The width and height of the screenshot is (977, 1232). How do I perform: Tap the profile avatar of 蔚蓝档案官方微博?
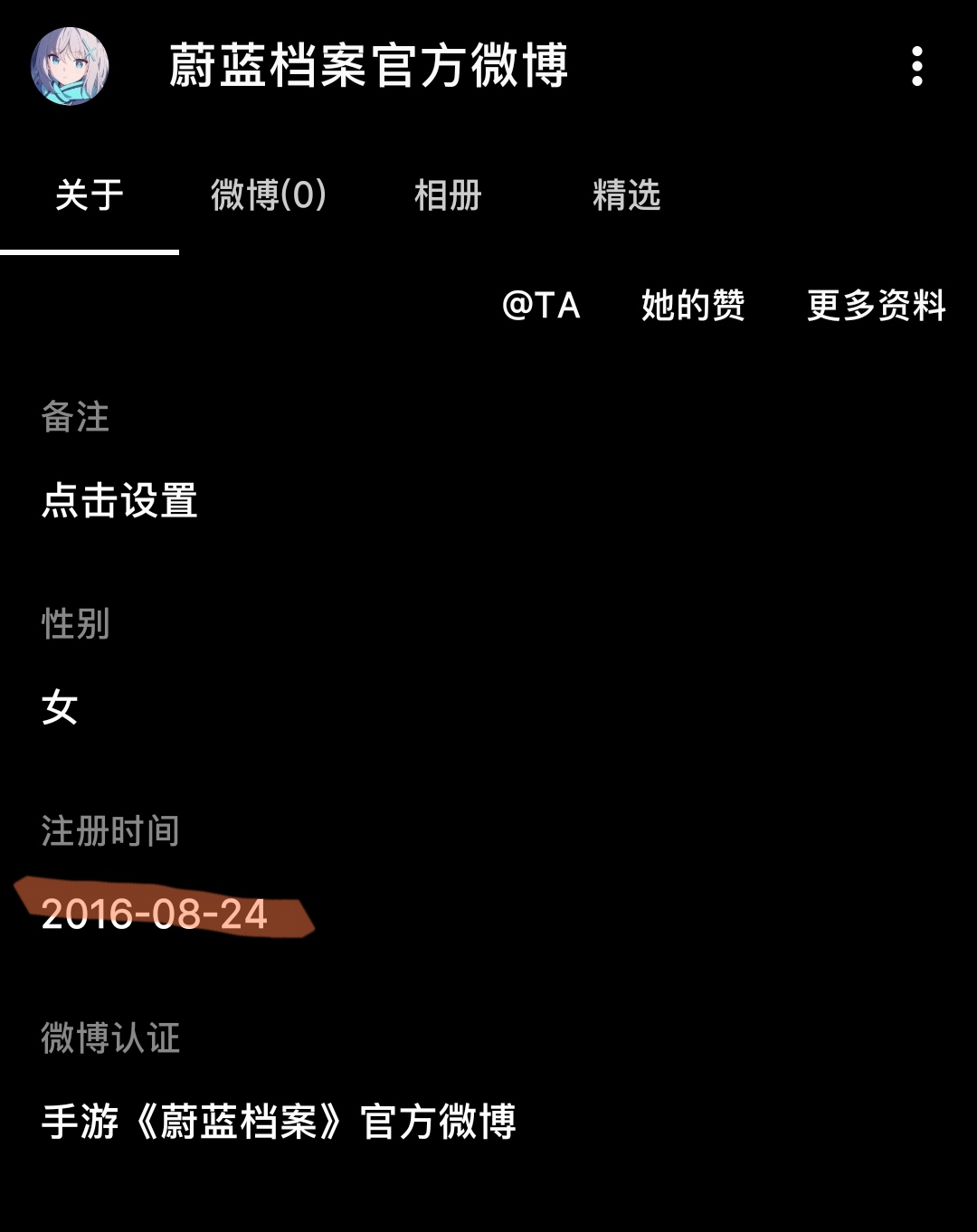[70, 66]
